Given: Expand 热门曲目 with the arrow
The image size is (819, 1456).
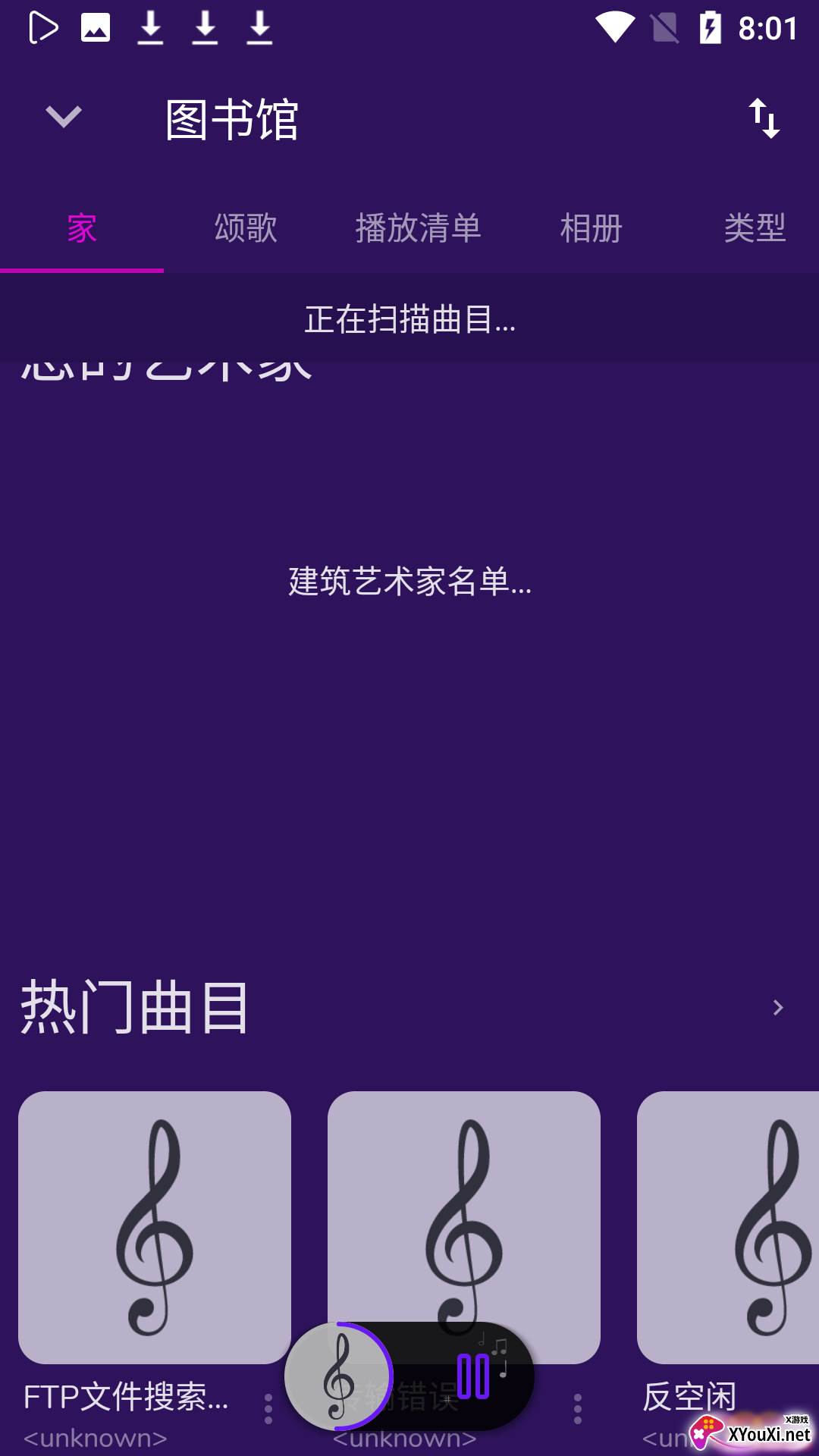Looking at the screenshot, I should [x=777, y=1008].
